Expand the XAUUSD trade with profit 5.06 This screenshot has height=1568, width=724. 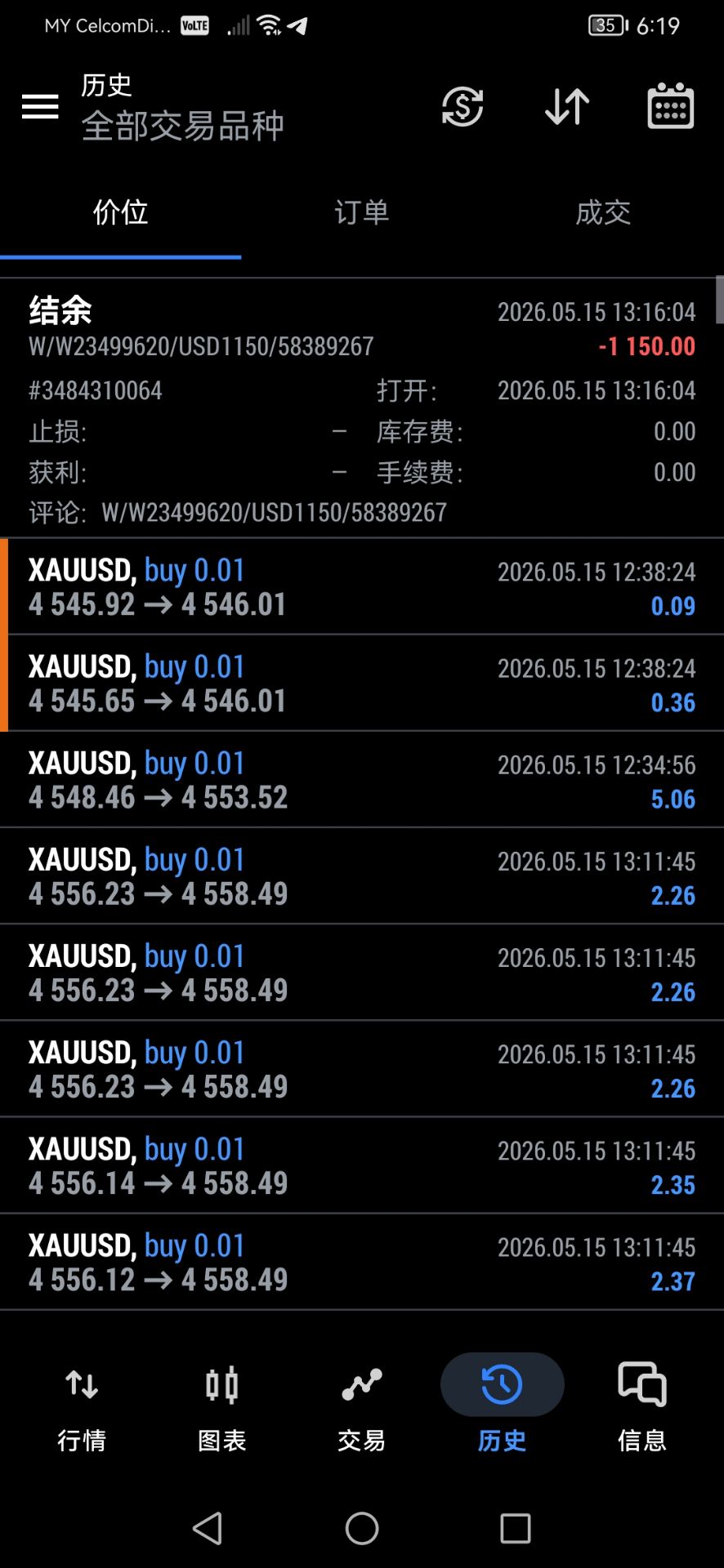pos(362,779)
